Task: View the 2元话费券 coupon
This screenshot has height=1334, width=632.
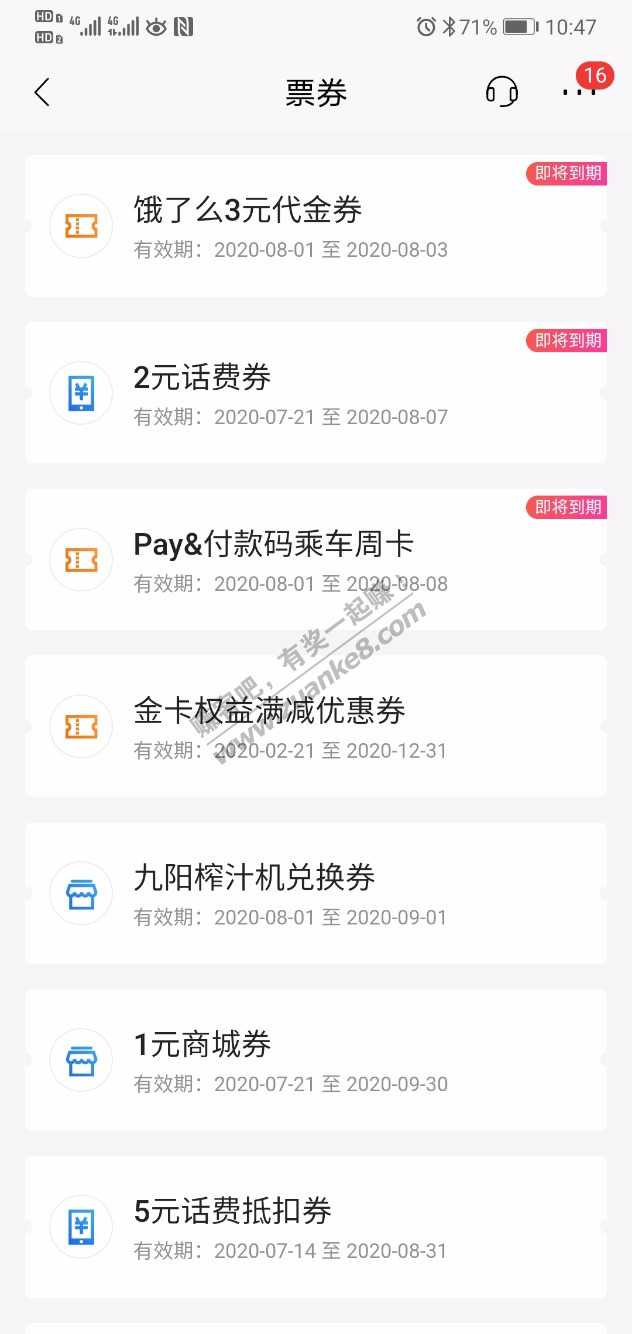Action: click(x=315, y=393)
